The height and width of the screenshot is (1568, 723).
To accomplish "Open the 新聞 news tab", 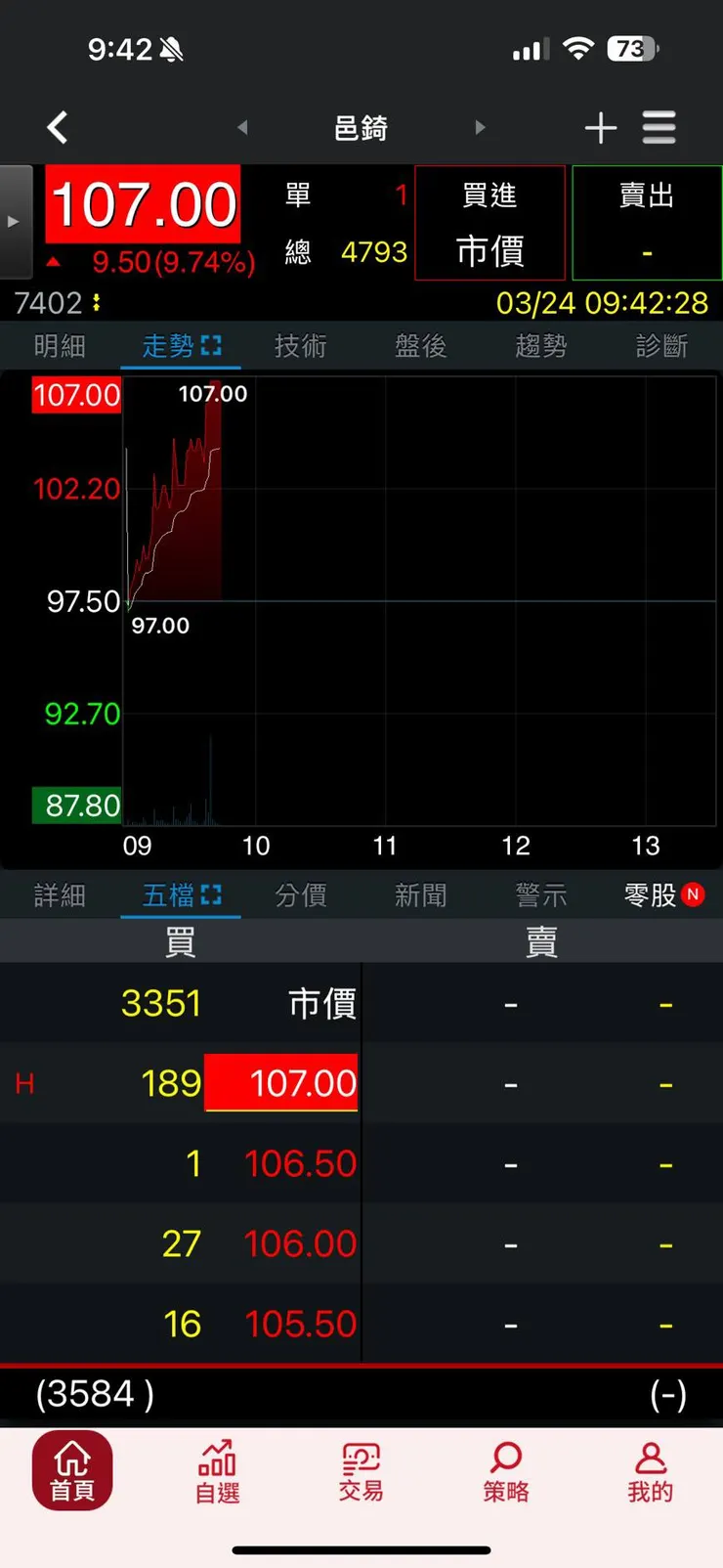I will (x=420, y=894).
